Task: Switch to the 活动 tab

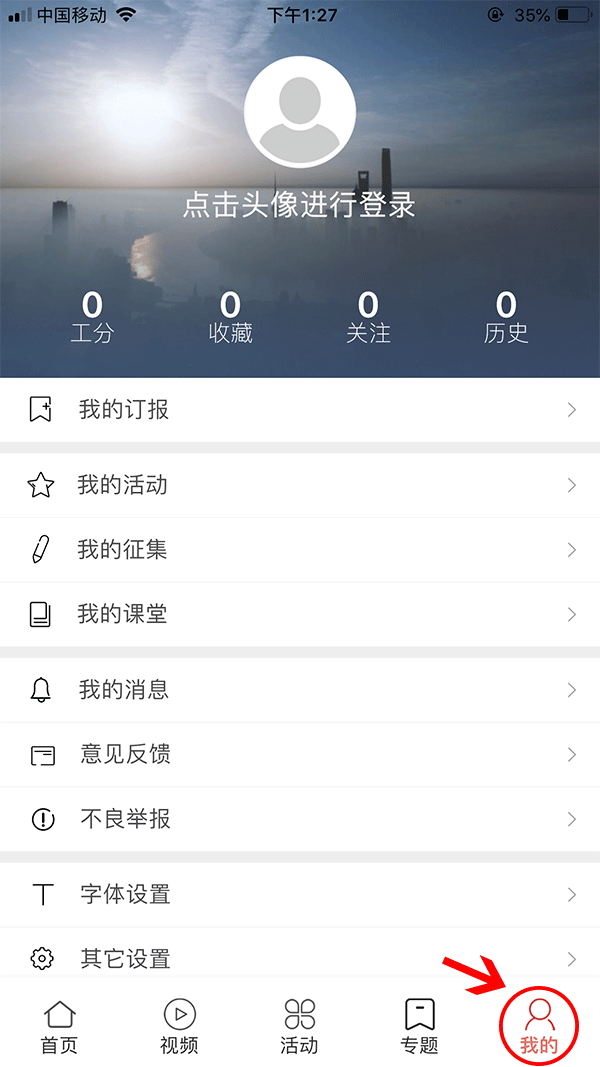Action: (299, 1026)
